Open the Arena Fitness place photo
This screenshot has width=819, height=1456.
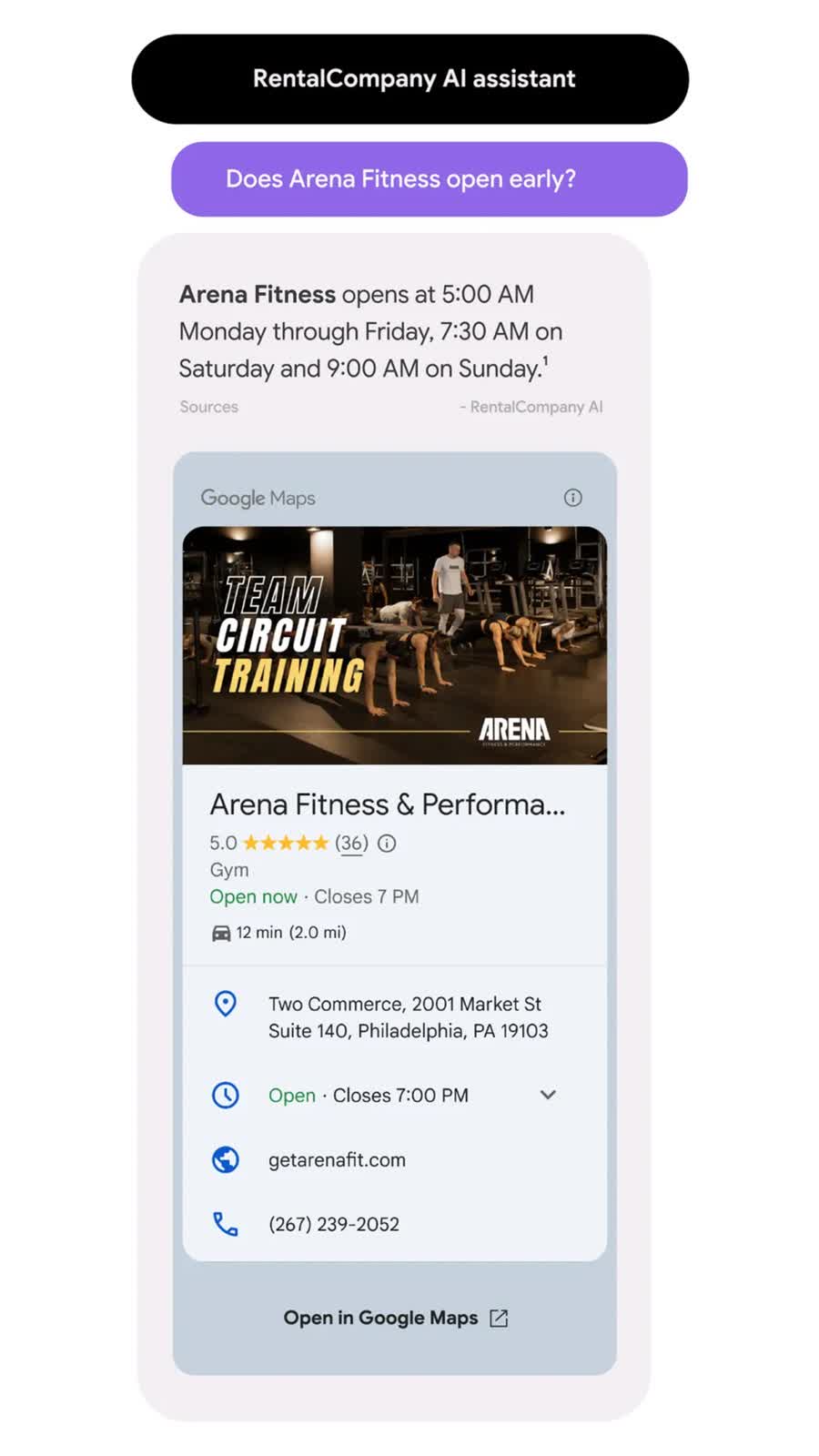click(394, 645)
